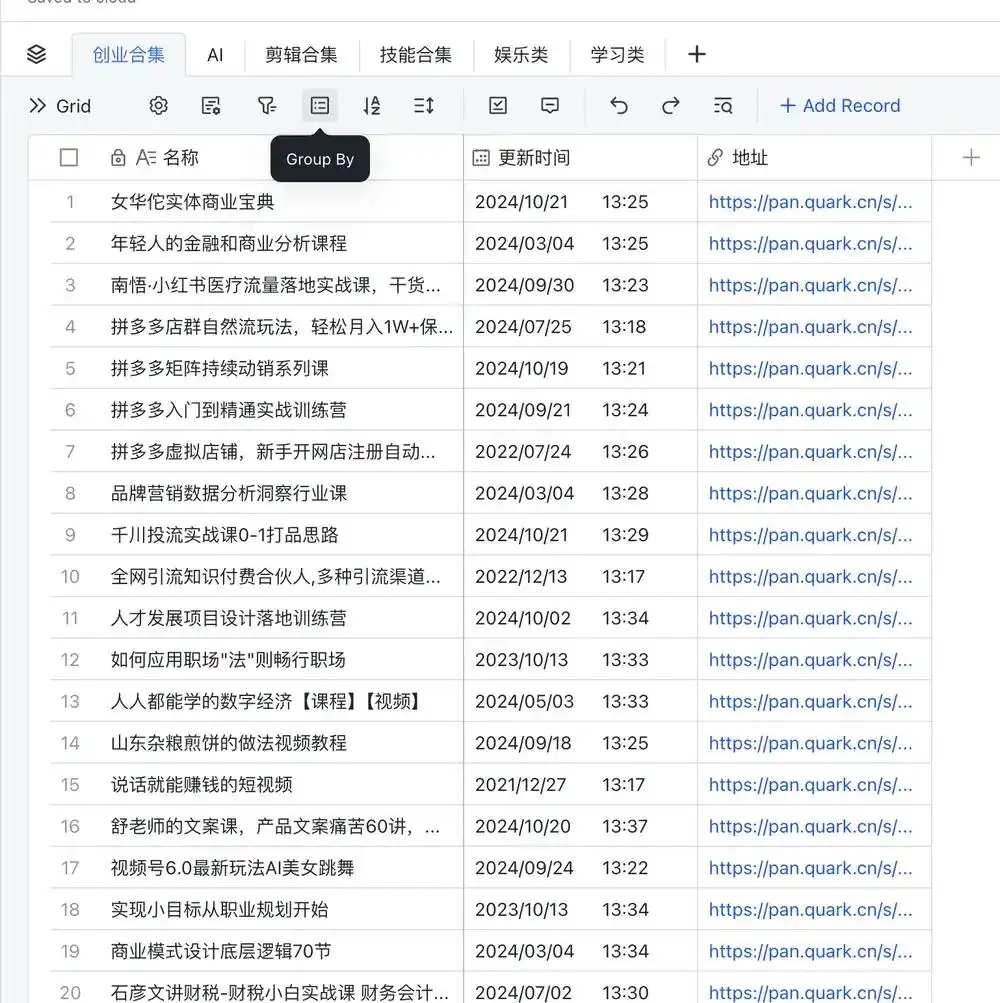Viewport: 1000px width, 1003px height.
Task: Open find in table search
Action: coord(723,106)
